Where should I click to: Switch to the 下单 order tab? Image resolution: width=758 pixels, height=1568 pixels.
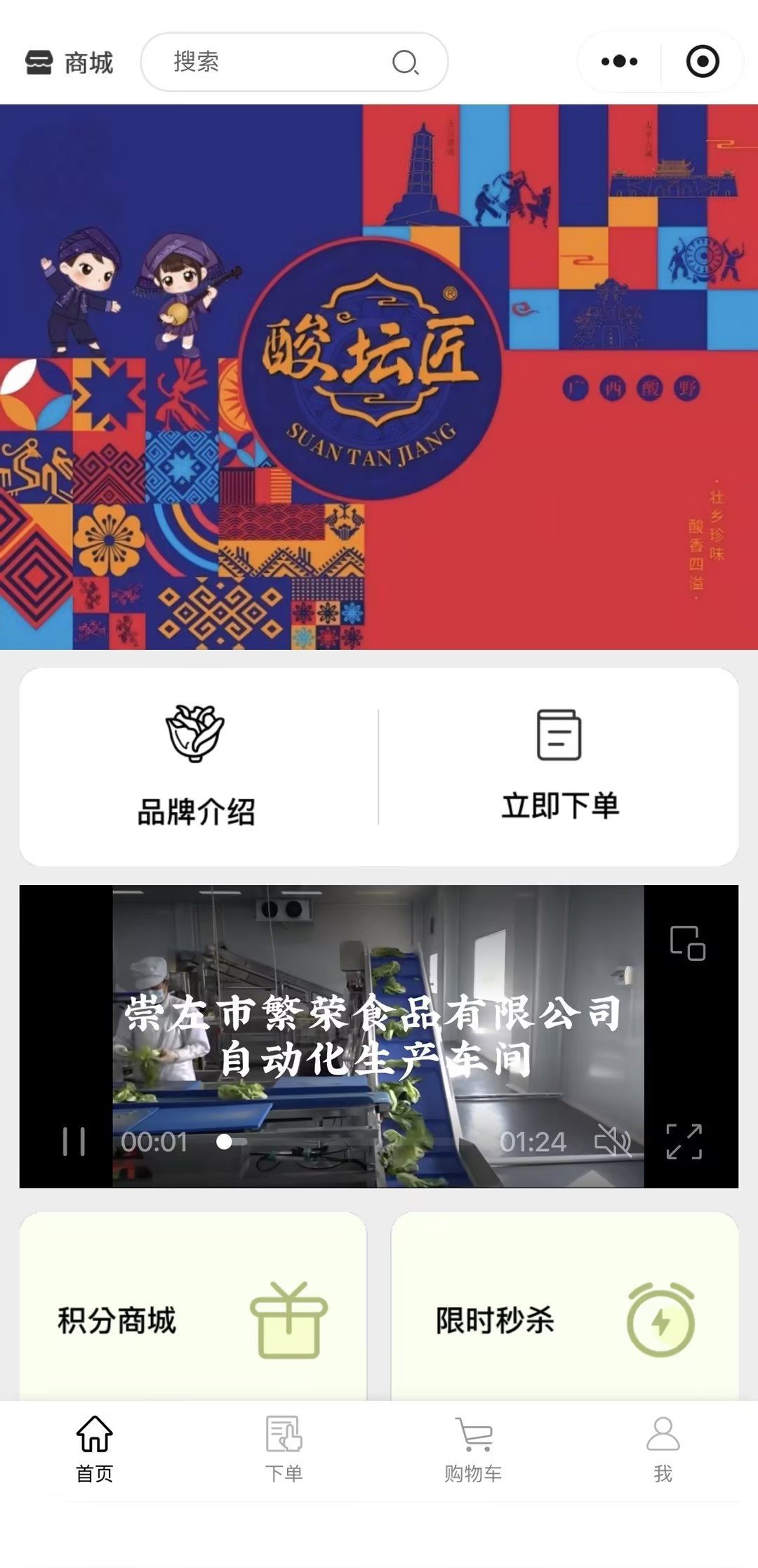pos(284,1449)
